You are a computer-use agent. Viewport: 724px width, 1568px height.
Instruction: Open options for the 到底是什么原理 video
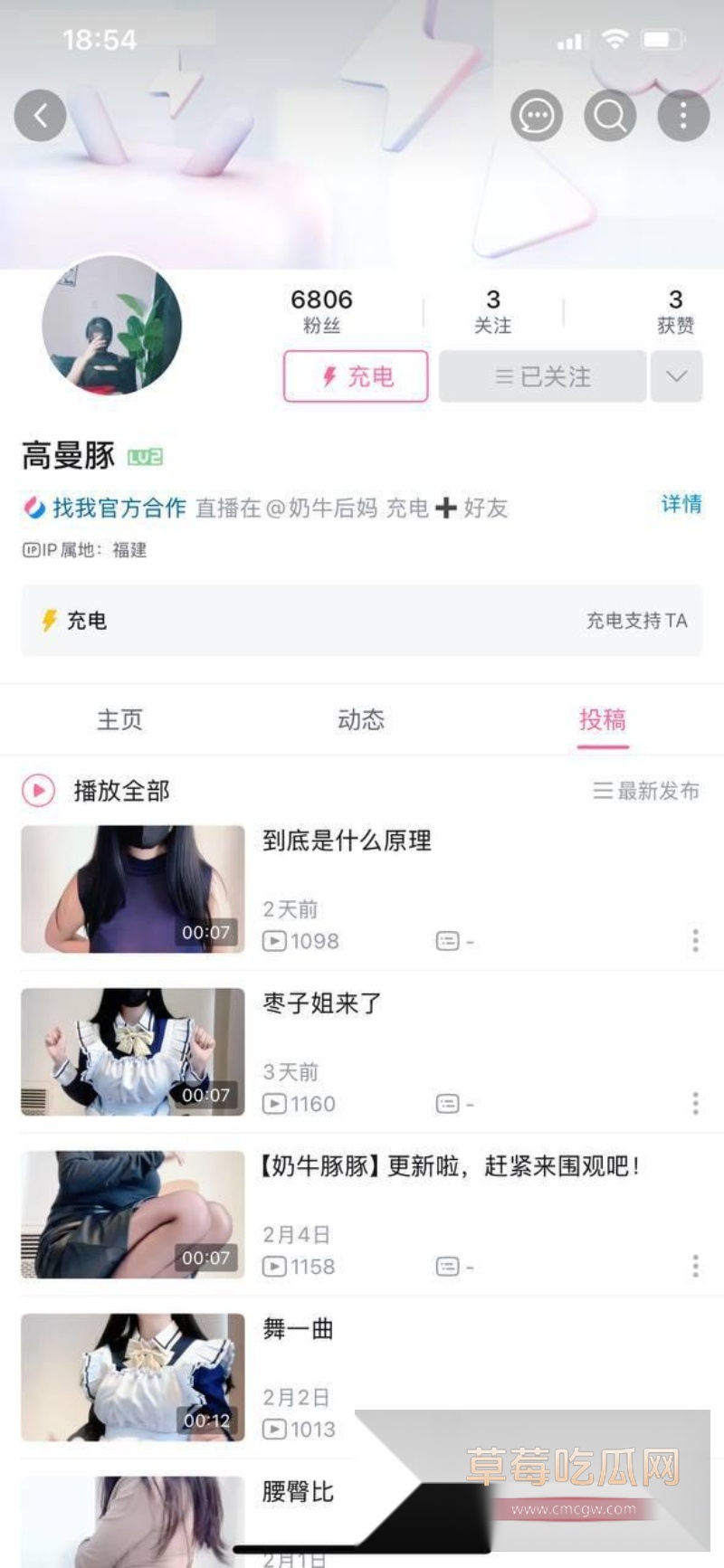[x=695, y=941]
